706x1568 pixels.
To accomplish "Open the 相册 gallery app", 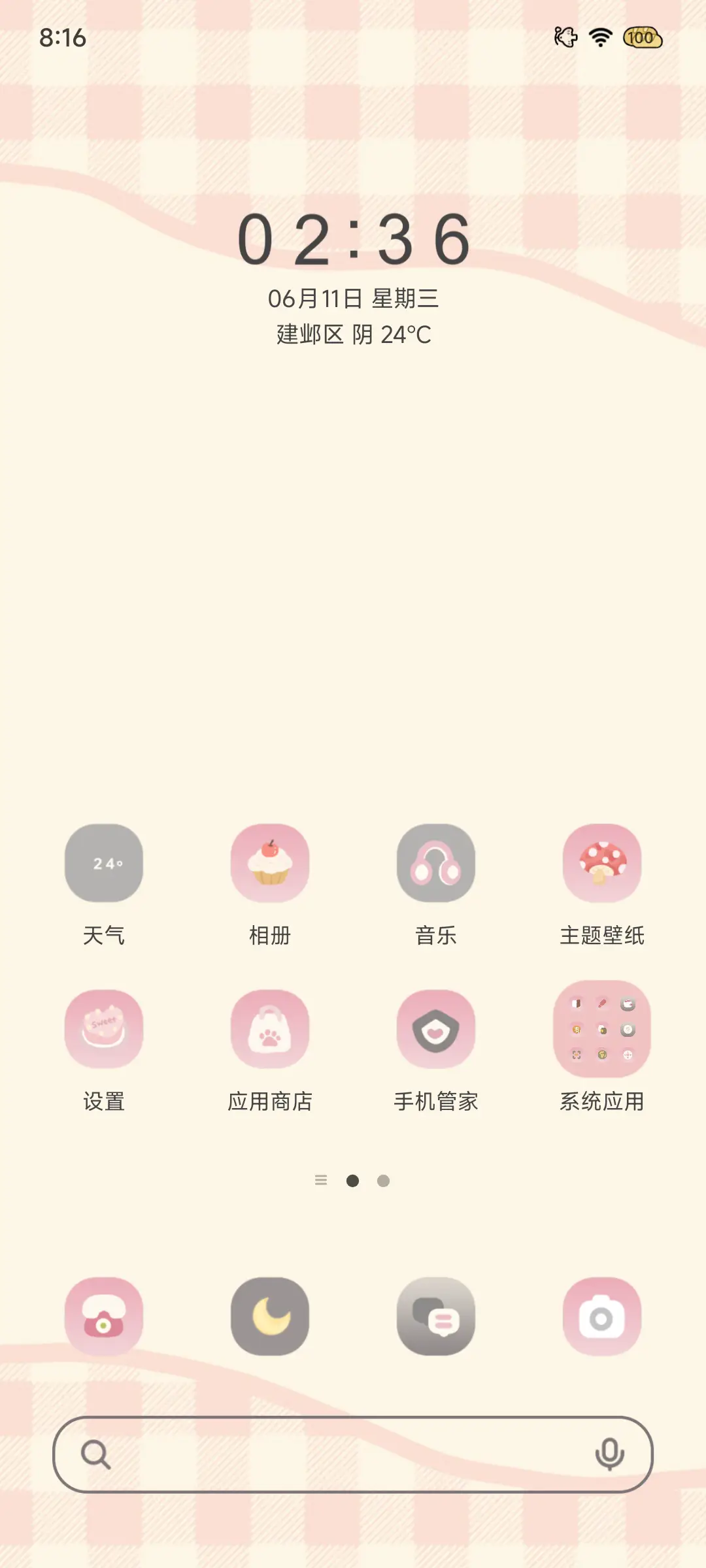I will tap(270, 863).
